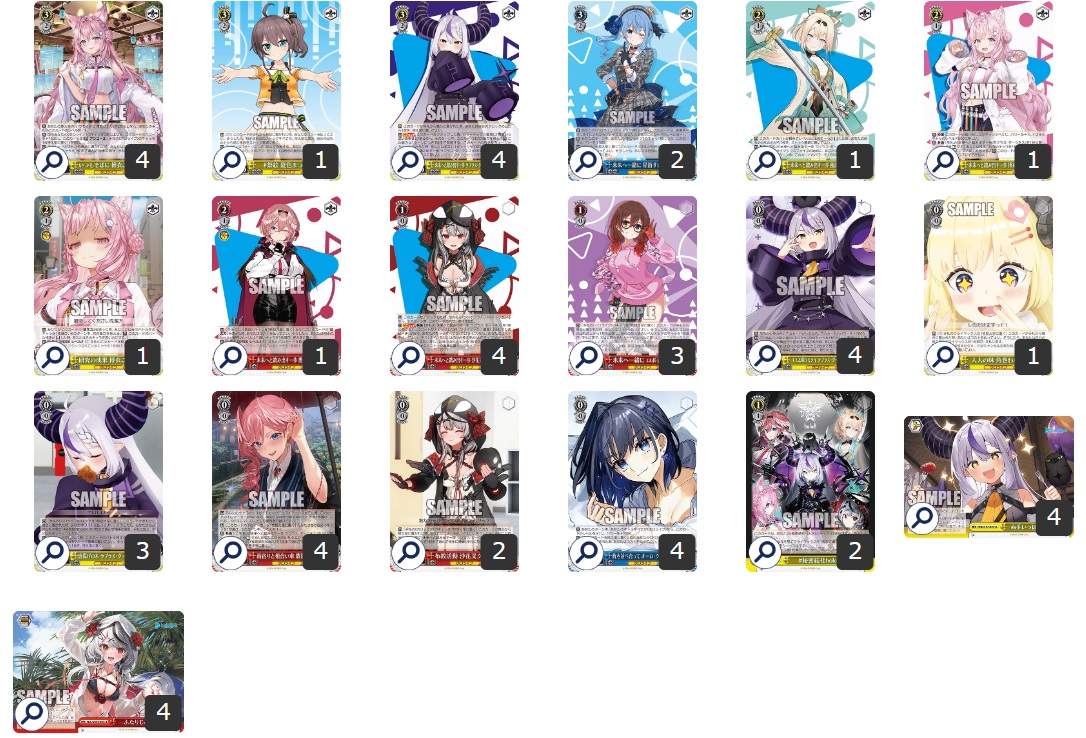This screenshot has width=1086, height=738.
Task: Enlarge the pink-haired girl in suit outdoors card
Action: coord(231,551)
